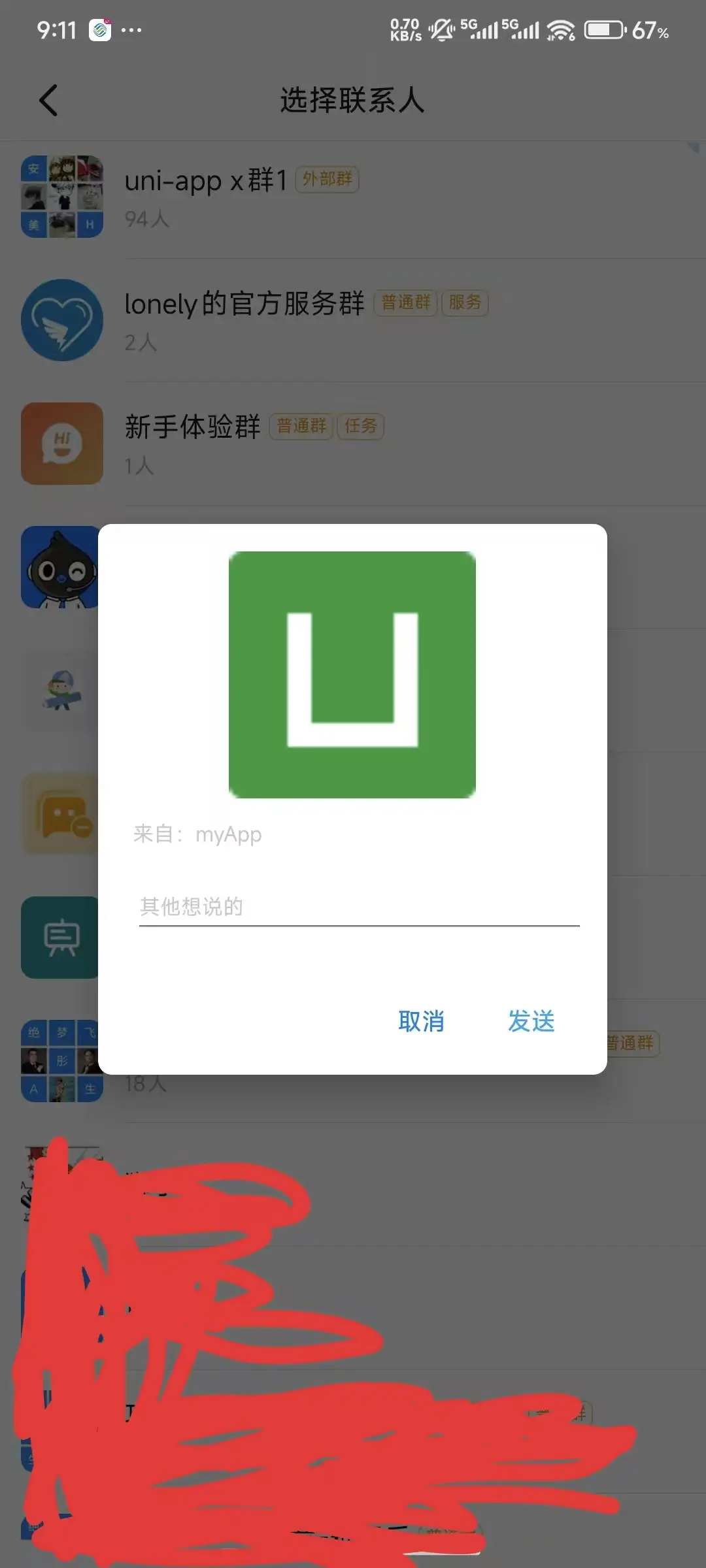Go back from 选择联系人 screen
Image resolution: width=706 pixels, height=1568 pixels.
(x=48, y=101)
